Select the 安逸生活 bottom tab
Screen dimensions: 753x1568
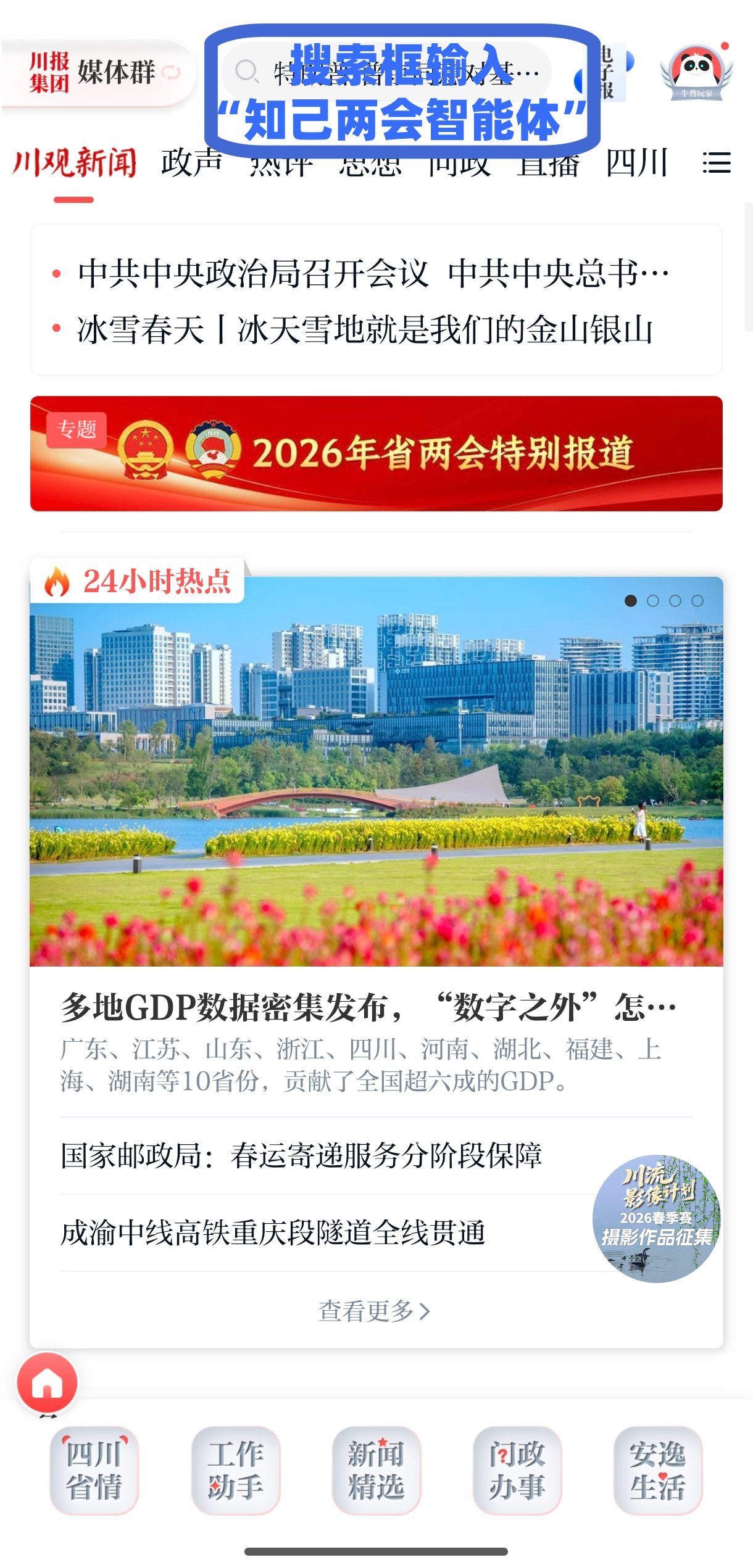657,1471
